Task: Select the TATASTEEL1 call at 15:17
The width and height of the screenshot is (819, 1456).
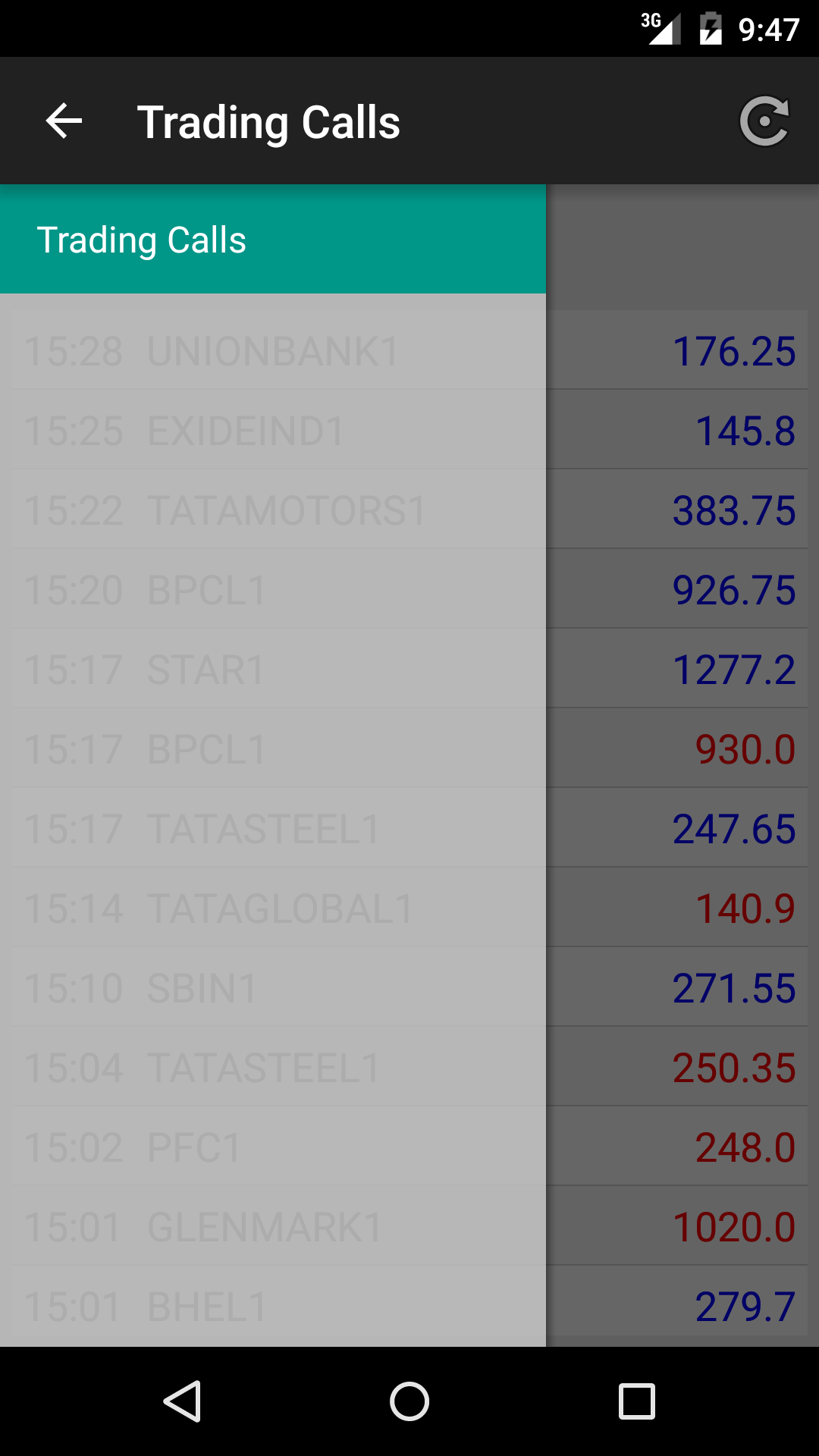Action: pyautogui.click(x=273, y=828)
